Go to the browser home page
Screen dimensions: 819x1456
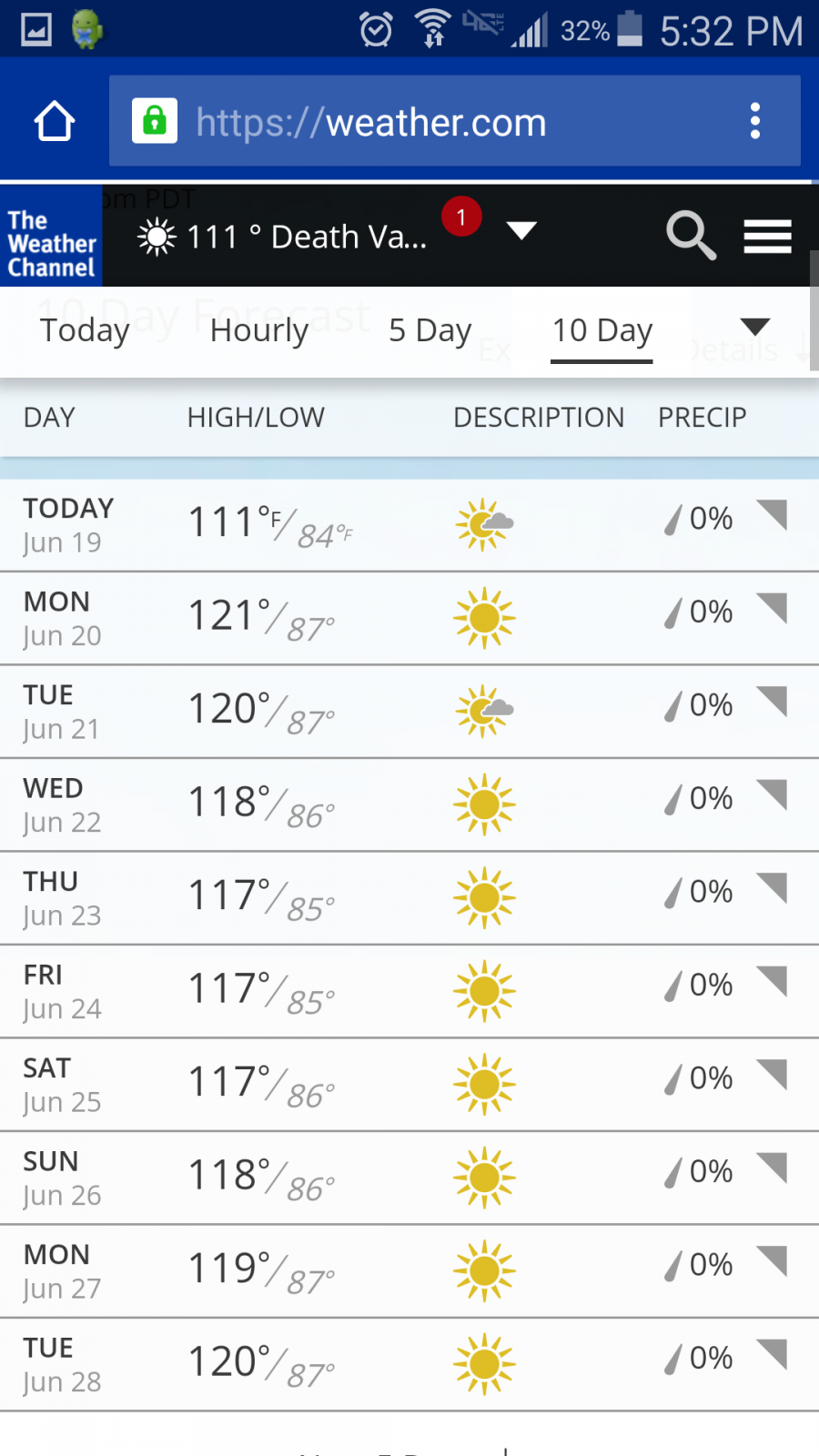coord(54,121)
